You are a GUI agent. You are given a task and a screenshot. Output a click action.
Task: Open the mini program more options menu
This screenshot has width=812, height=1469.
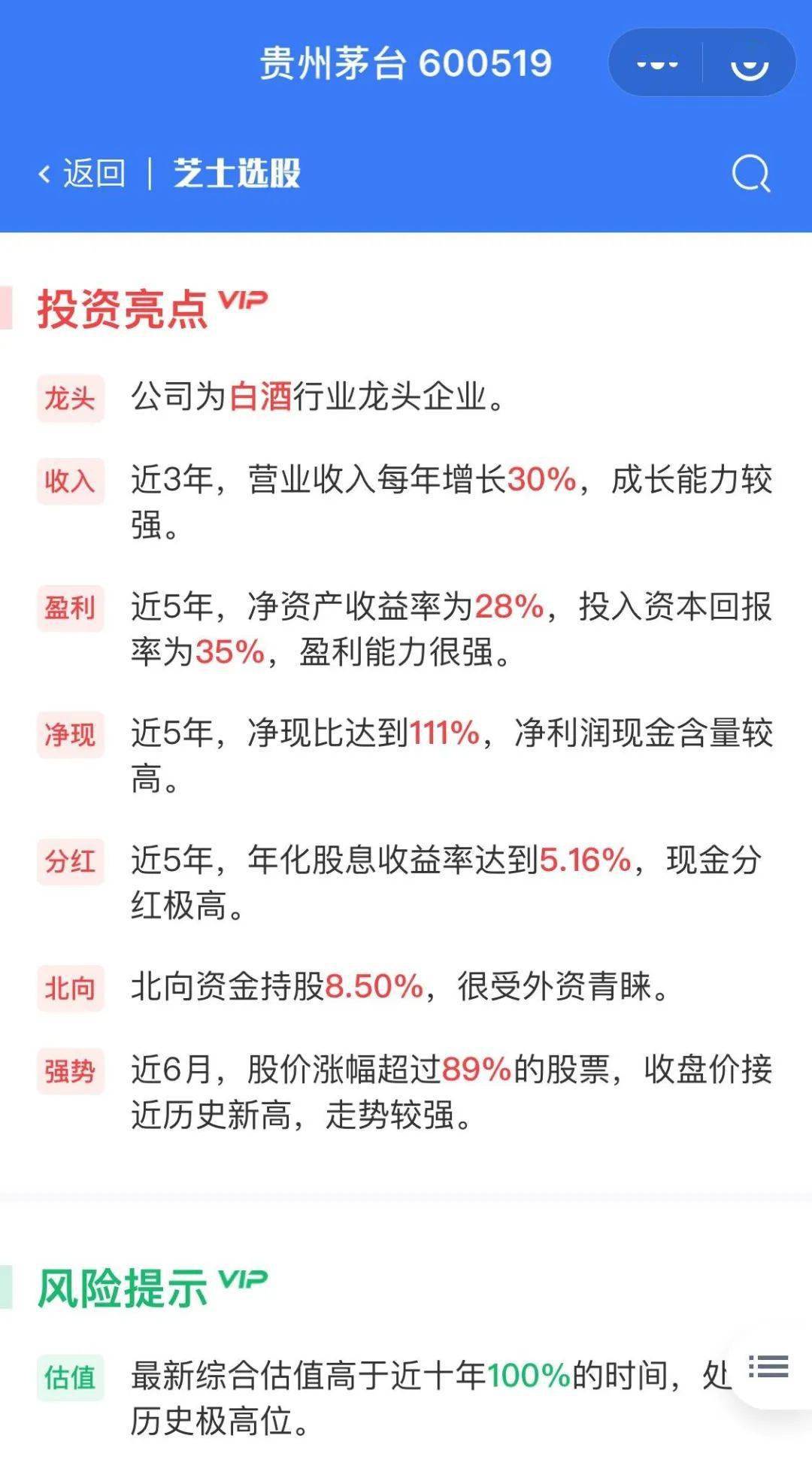[656, 63]
